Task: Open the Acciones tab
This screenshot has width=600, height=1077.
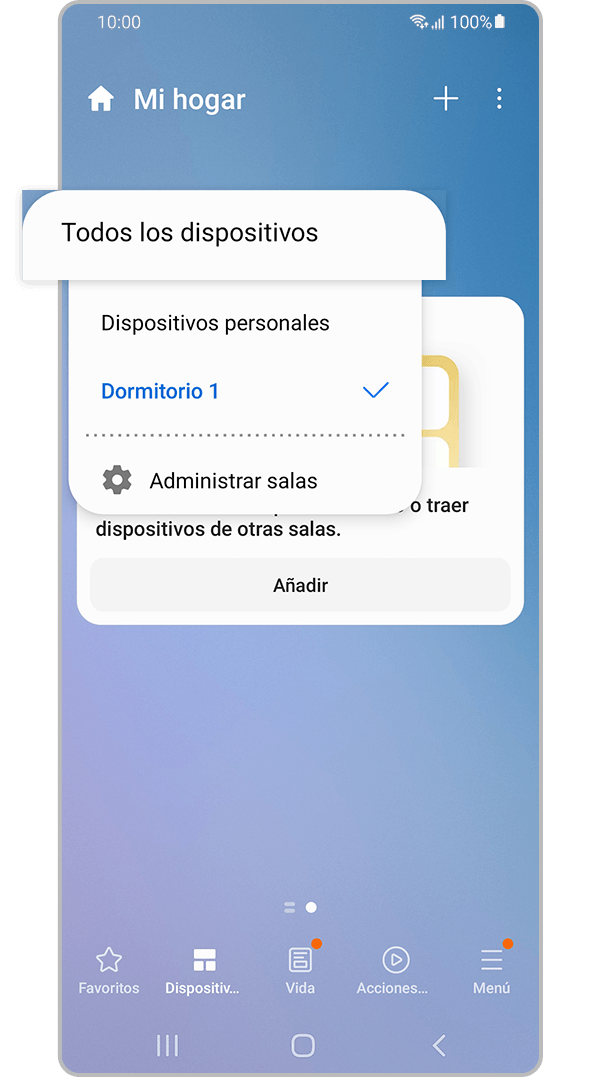Action: (393, 971)
